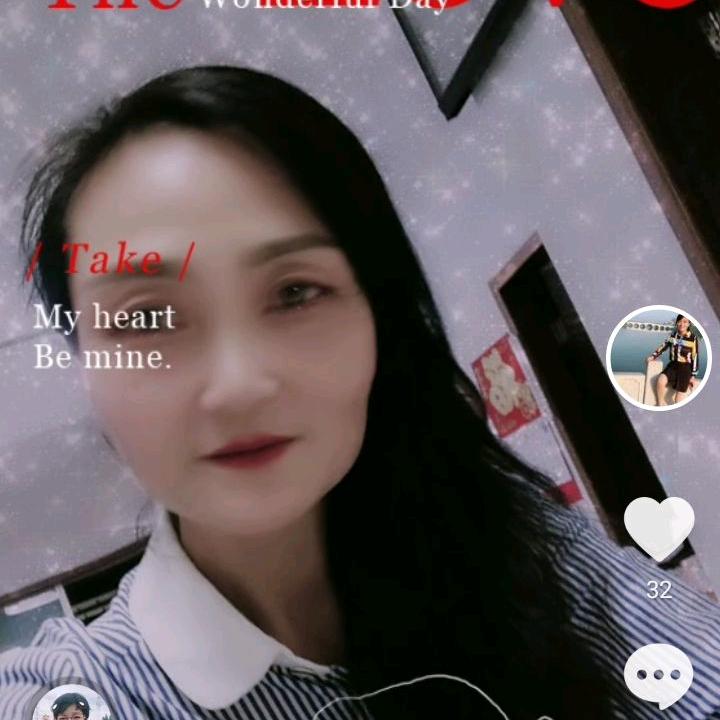Open the creator's round profile picture
The image size is (720, 720).
(658, 358)
